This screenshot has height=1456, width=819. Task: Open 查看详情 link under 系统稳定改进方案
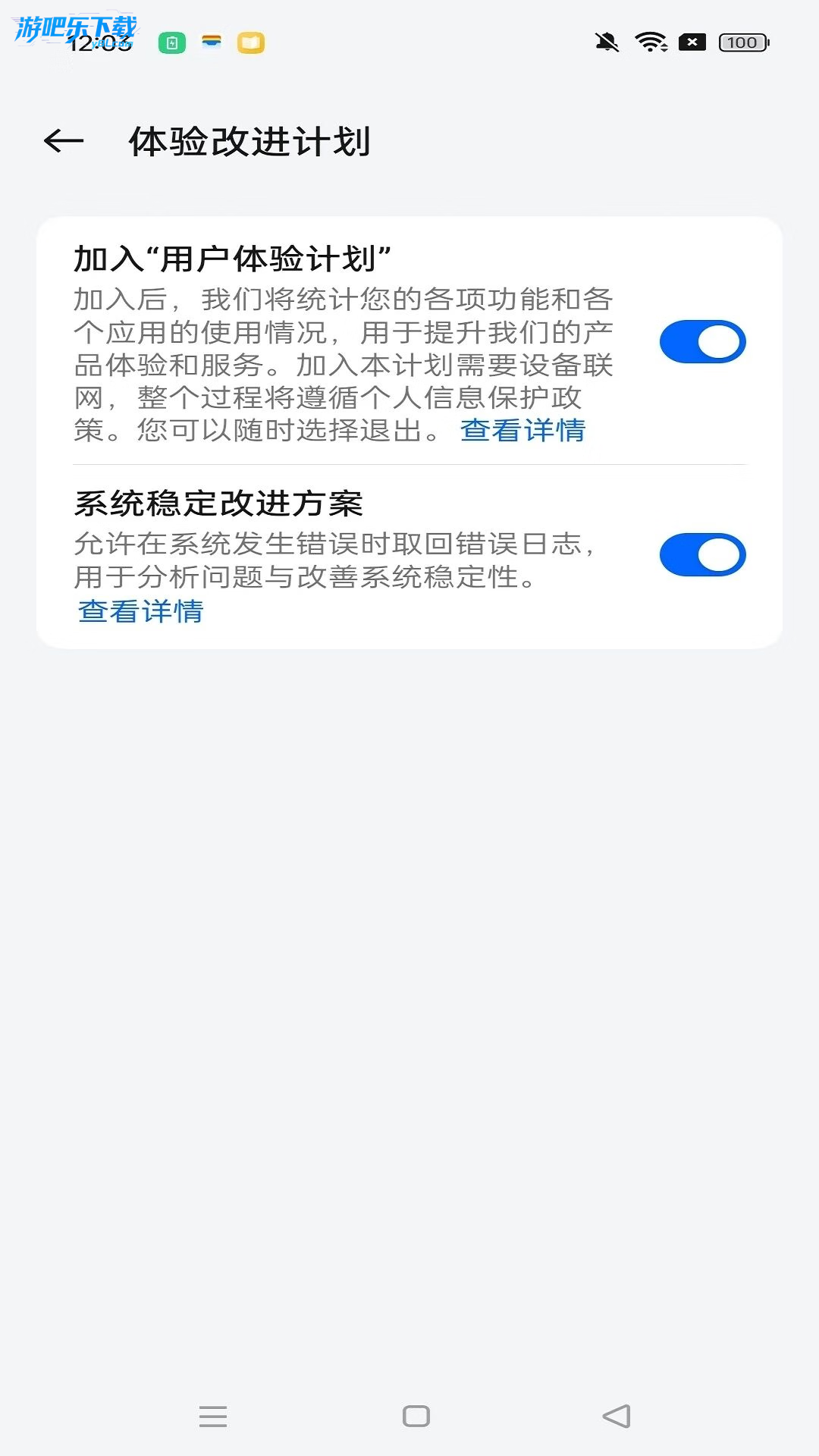point(141,611)
